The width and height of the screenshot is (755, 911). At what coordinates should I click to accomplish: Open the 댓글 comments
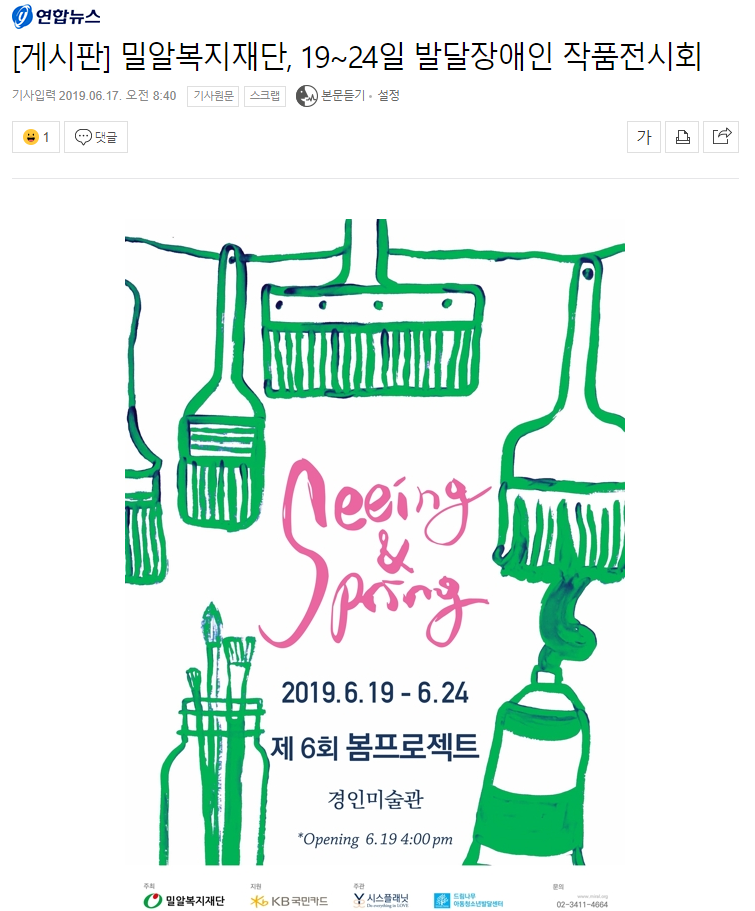[x=96, y=137]
